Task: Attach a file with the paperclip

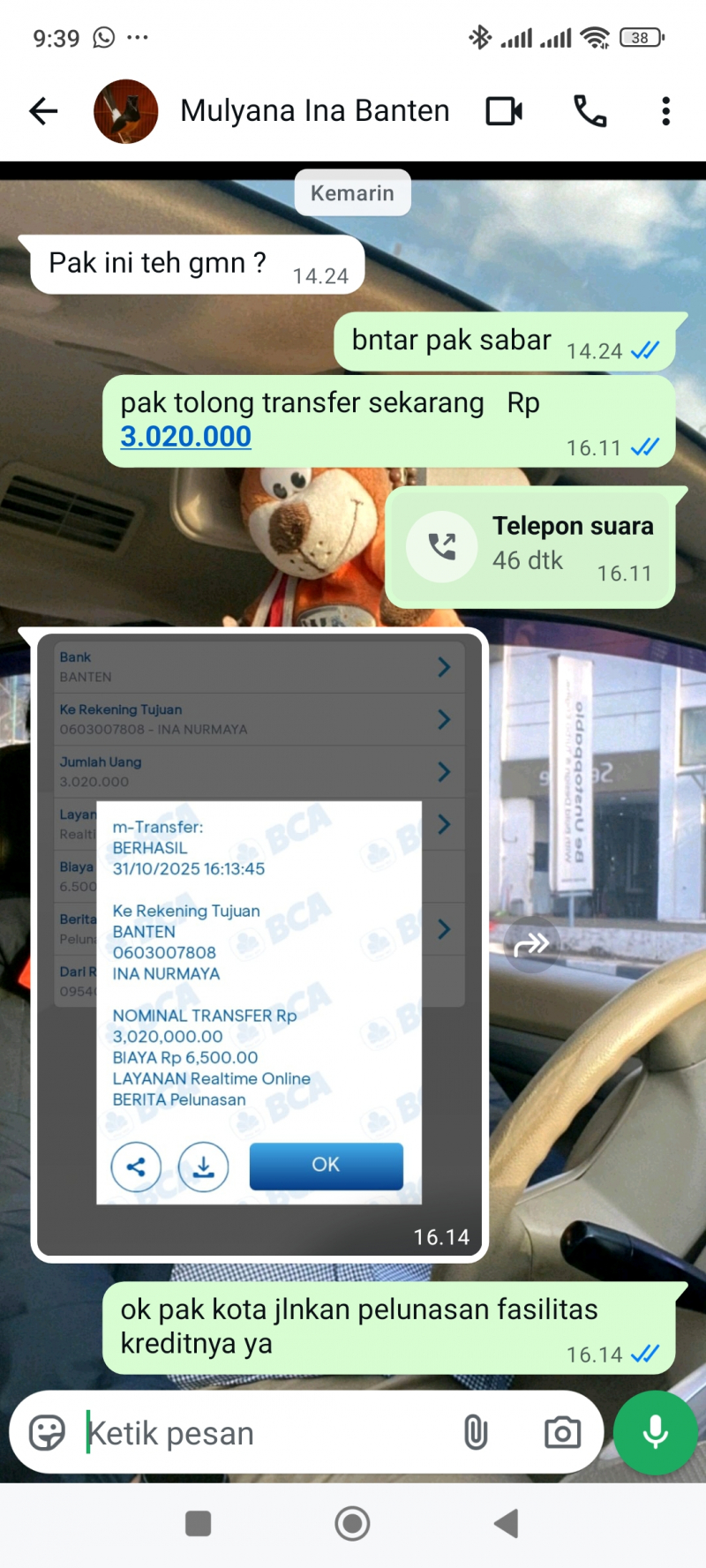Action: (476, 1432)
